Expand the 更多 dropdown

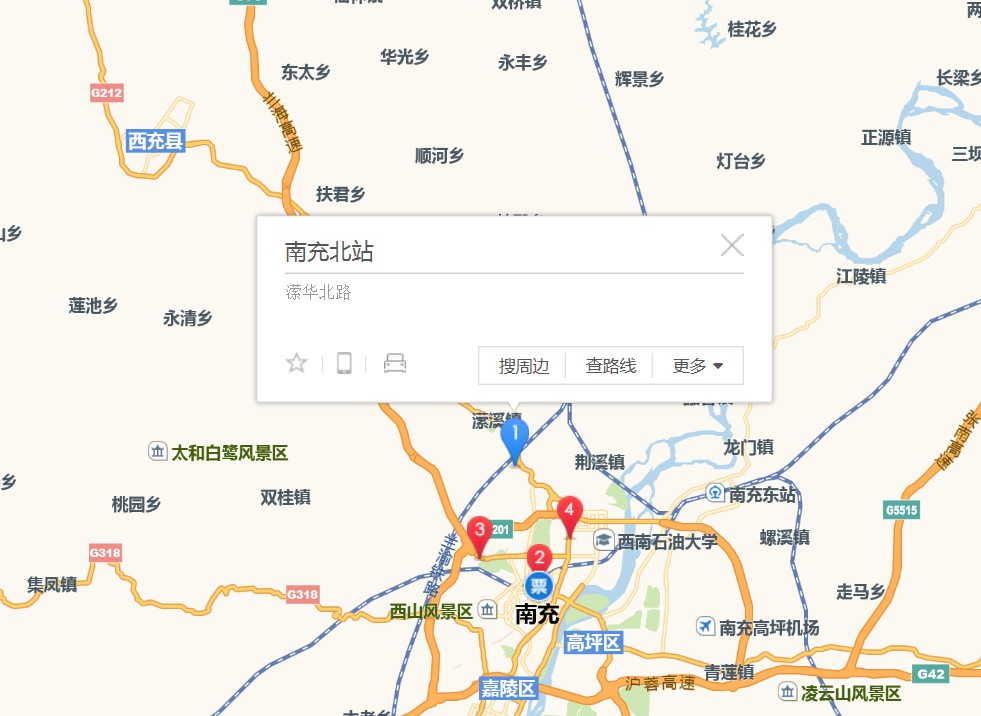[697, 366]
